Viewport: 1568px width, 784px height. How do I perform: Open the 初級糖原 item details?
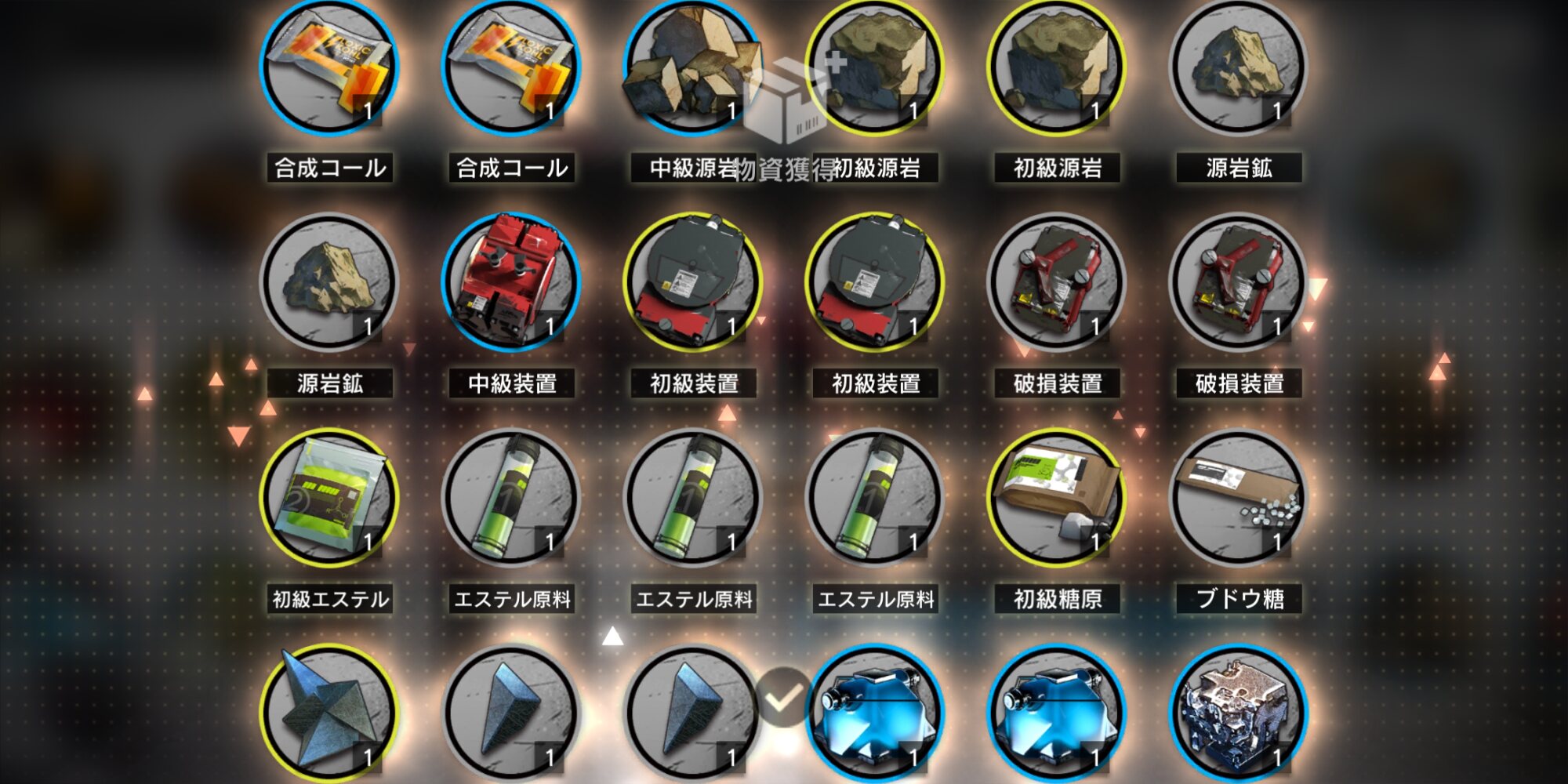1057,497
